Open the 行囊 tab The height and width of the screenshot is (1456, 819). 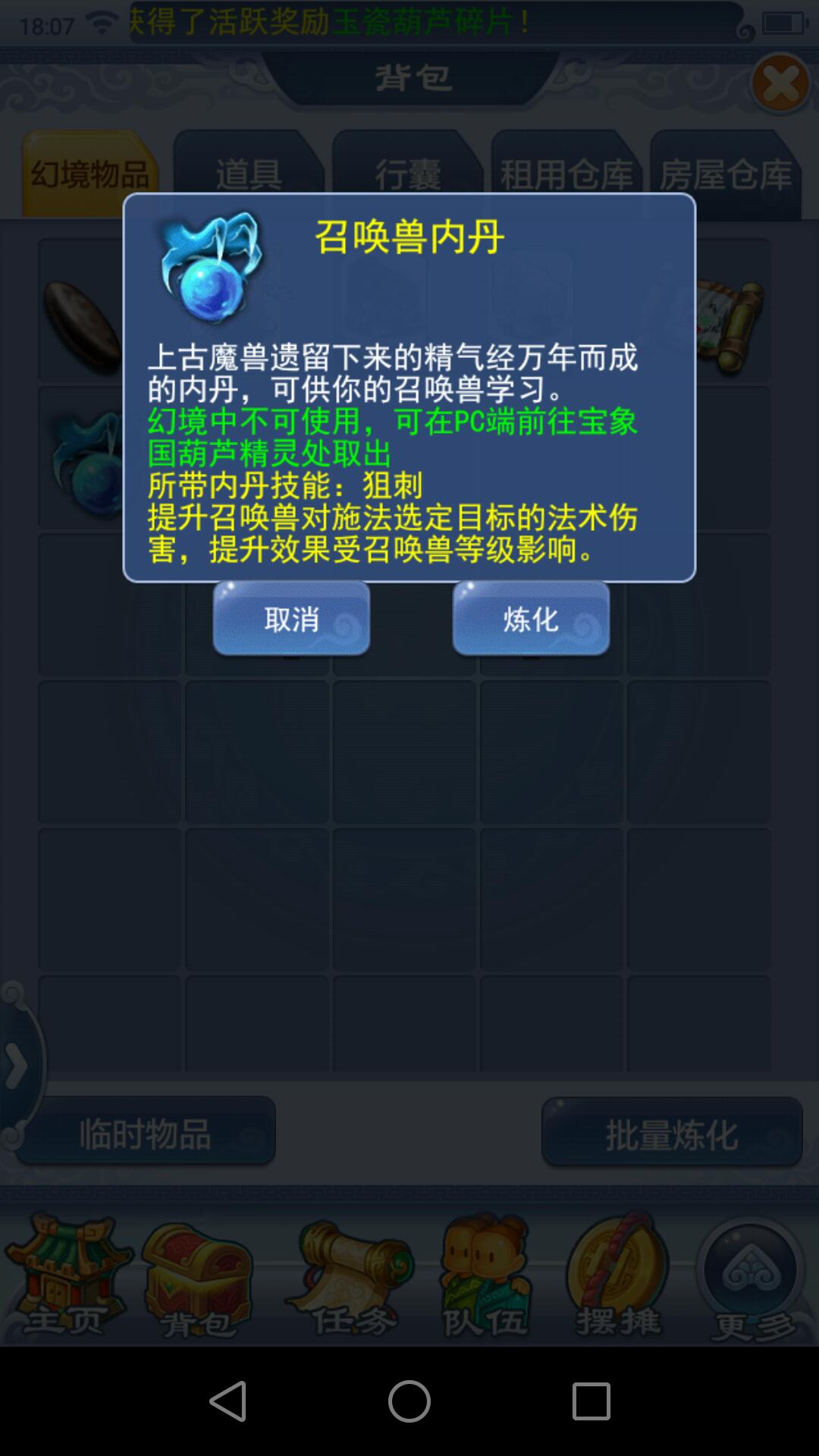tap(407, 174)
